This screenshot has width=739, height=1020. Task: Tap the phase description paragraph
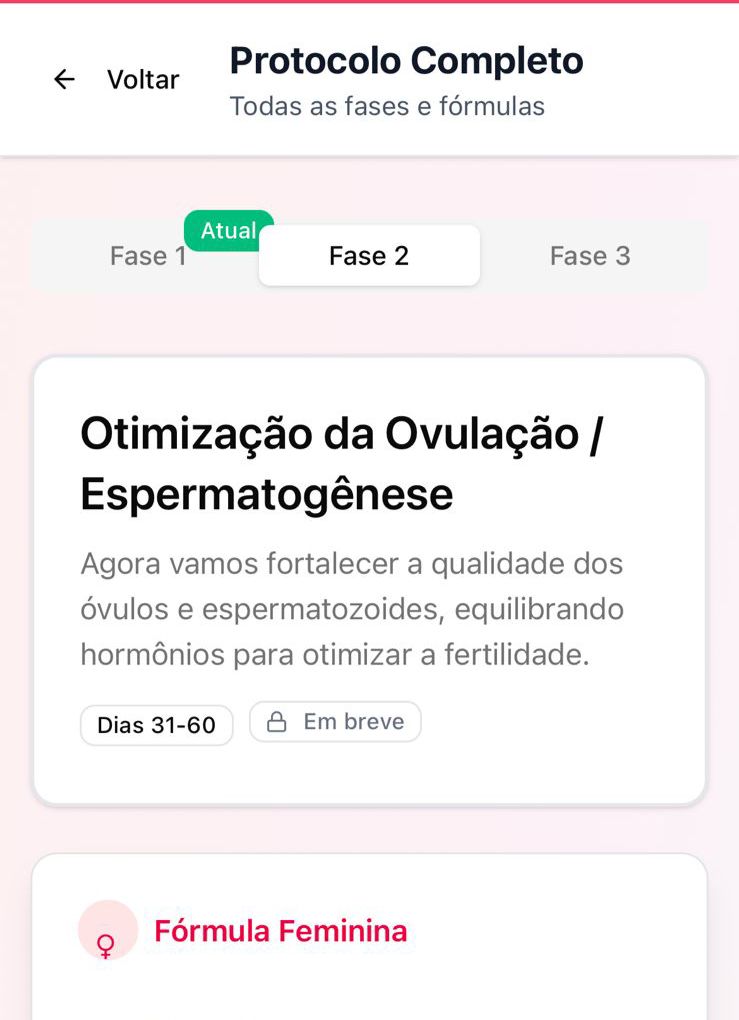pyautogui.click(x=352, y=609)
